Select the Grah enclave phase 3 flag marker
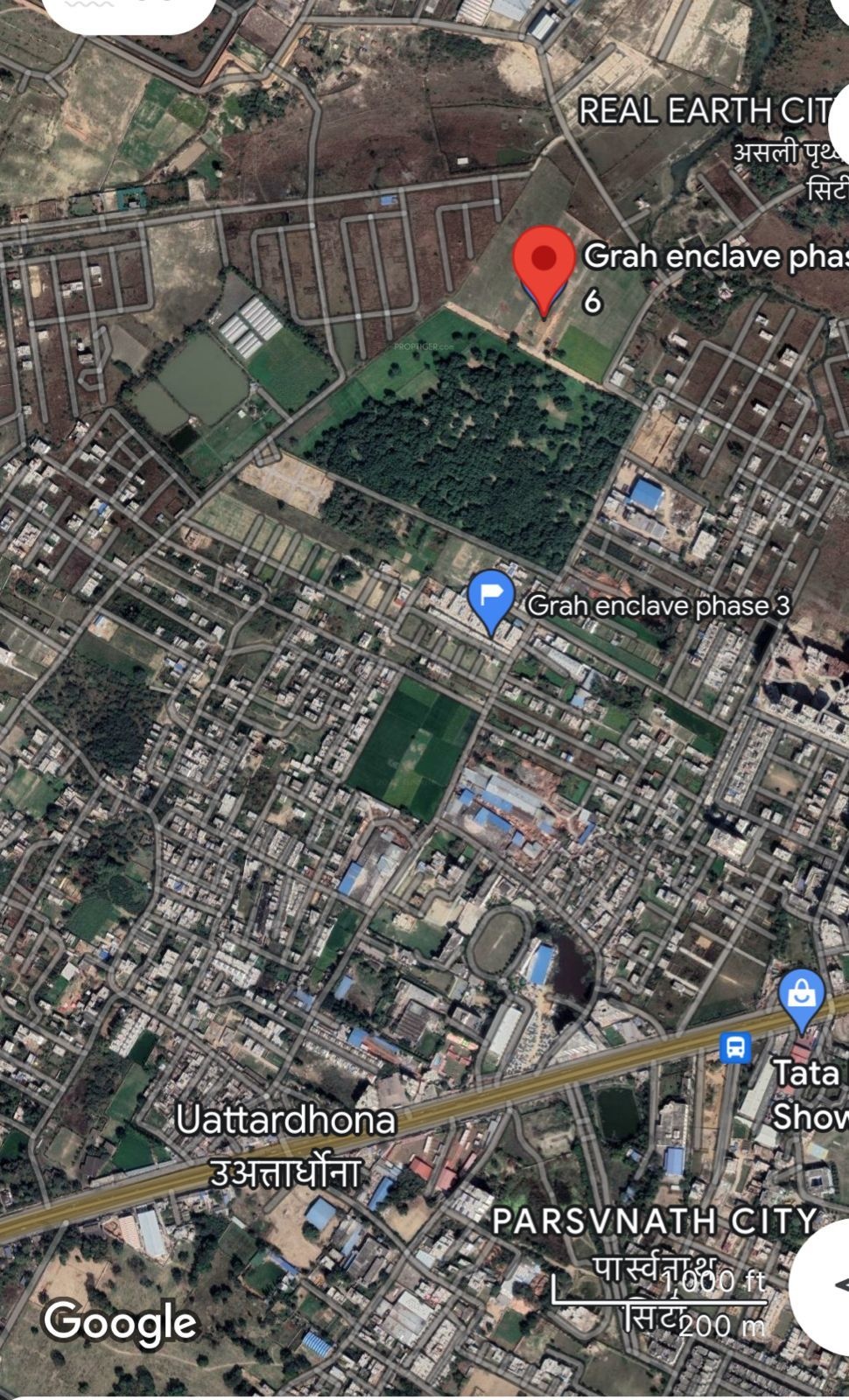Viewport: 849px width, 1400px height. click(x=492, y=597)
